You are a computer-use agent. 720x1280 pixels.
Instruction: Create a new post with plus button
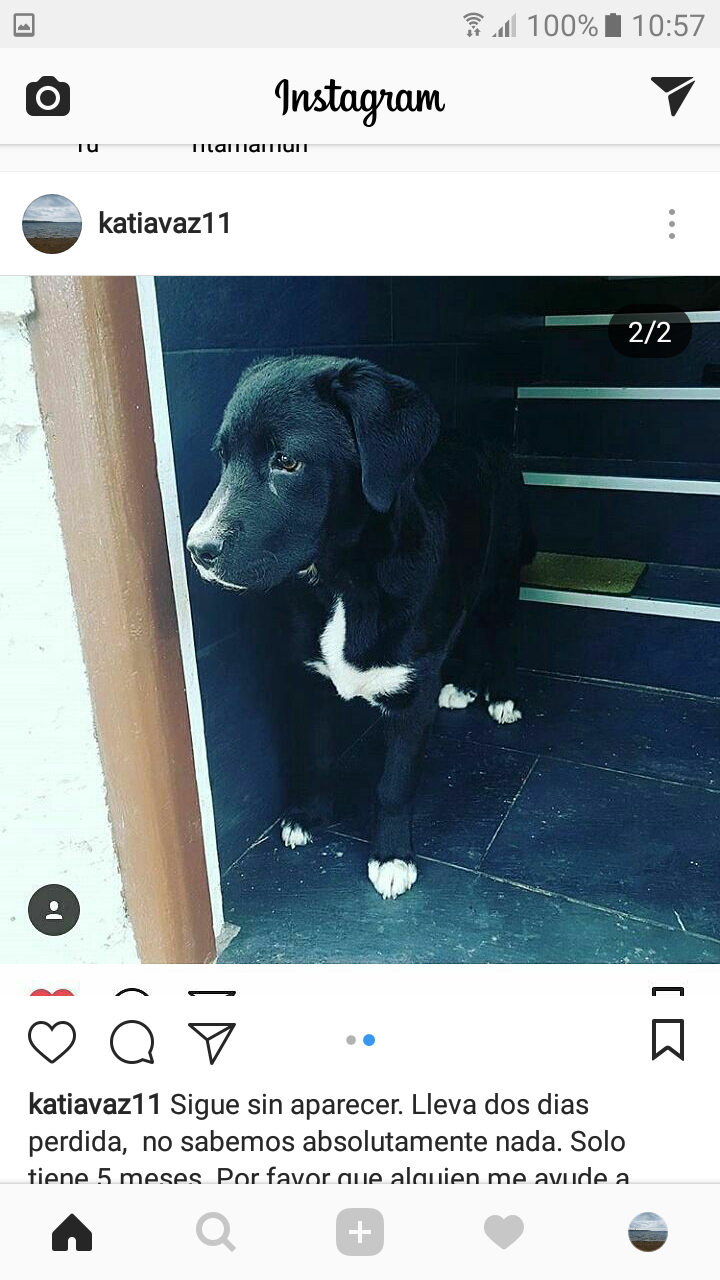click(x=360, y=1232)
